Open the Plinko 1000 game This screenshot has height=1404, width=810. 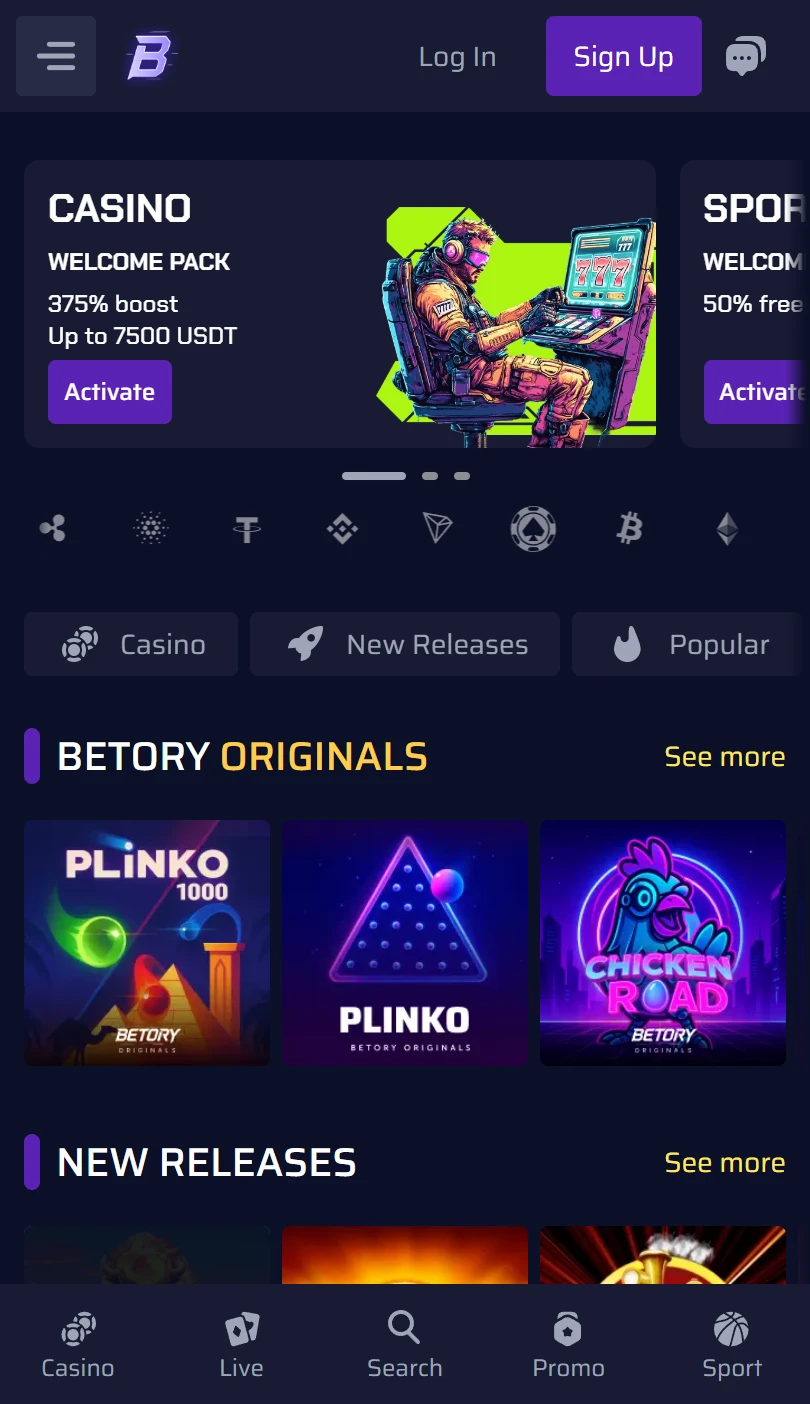147,943
